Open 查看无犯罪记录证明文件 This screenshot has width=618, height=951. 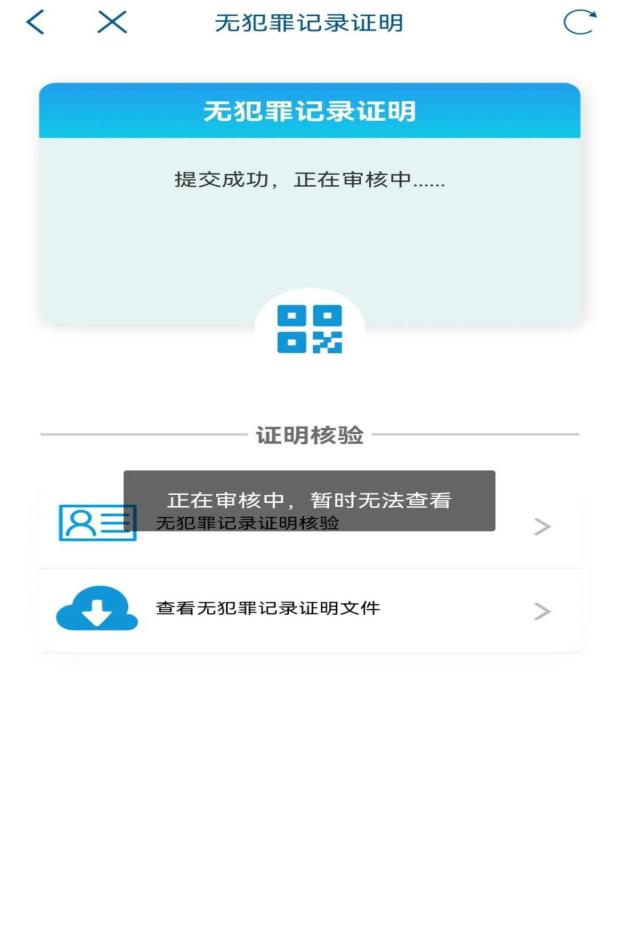pos(310,610)
